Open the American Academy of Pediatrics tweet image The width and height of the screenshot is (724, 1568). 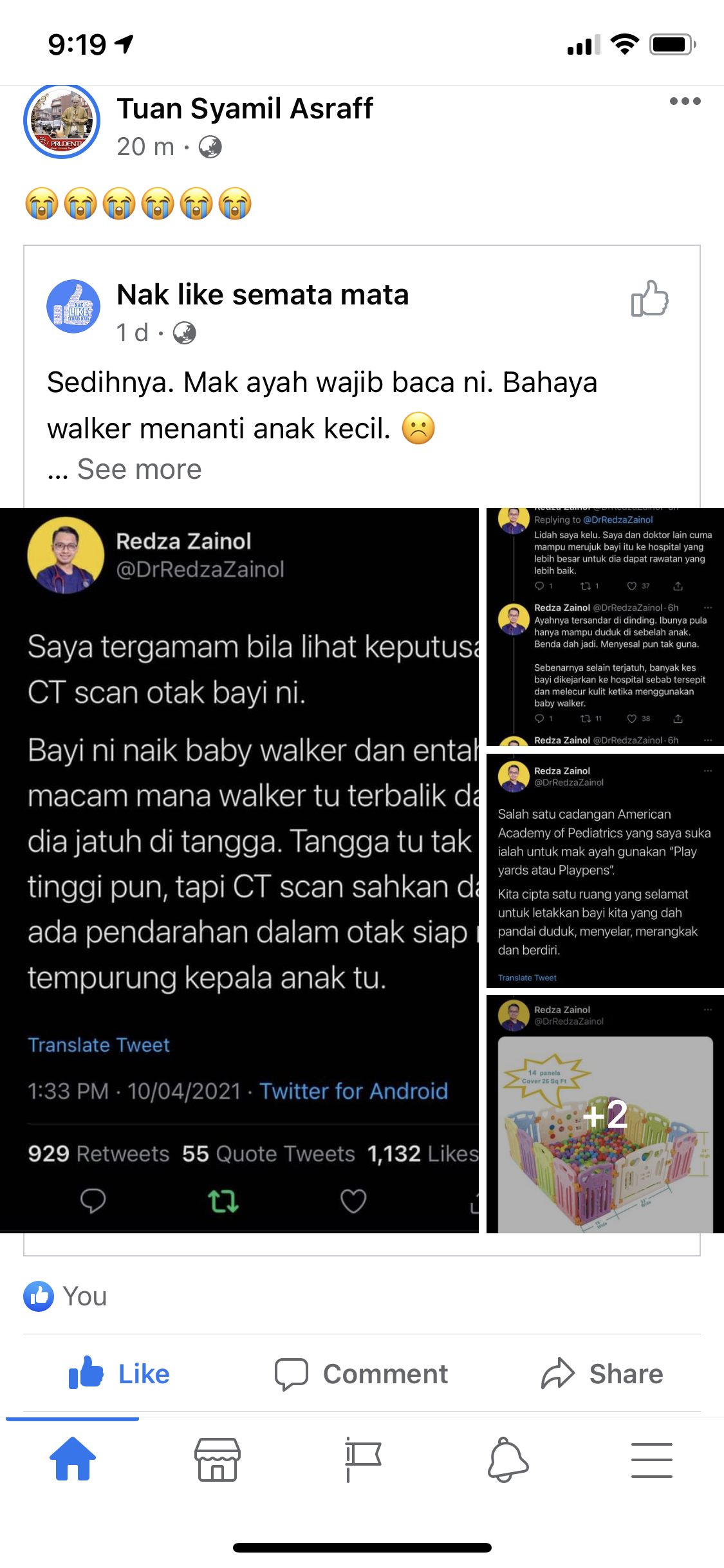coord(605,870)
